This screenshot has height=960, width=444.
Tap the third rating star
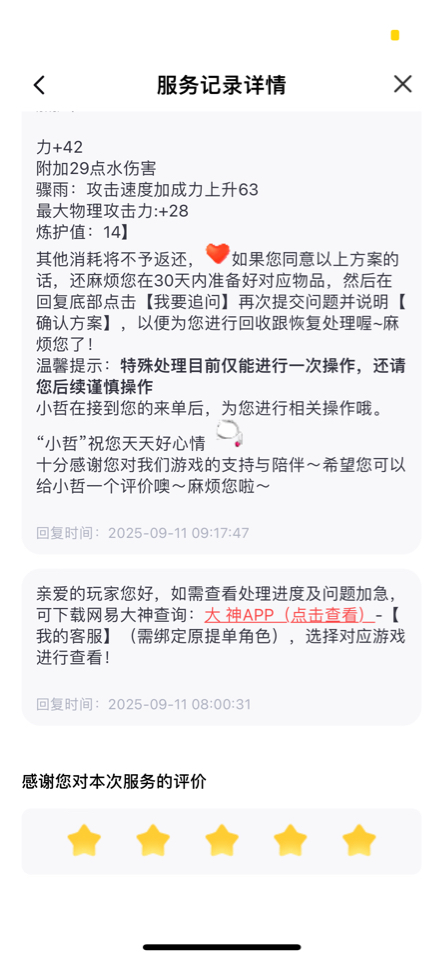pyautogui.click(x=222, y=841)
